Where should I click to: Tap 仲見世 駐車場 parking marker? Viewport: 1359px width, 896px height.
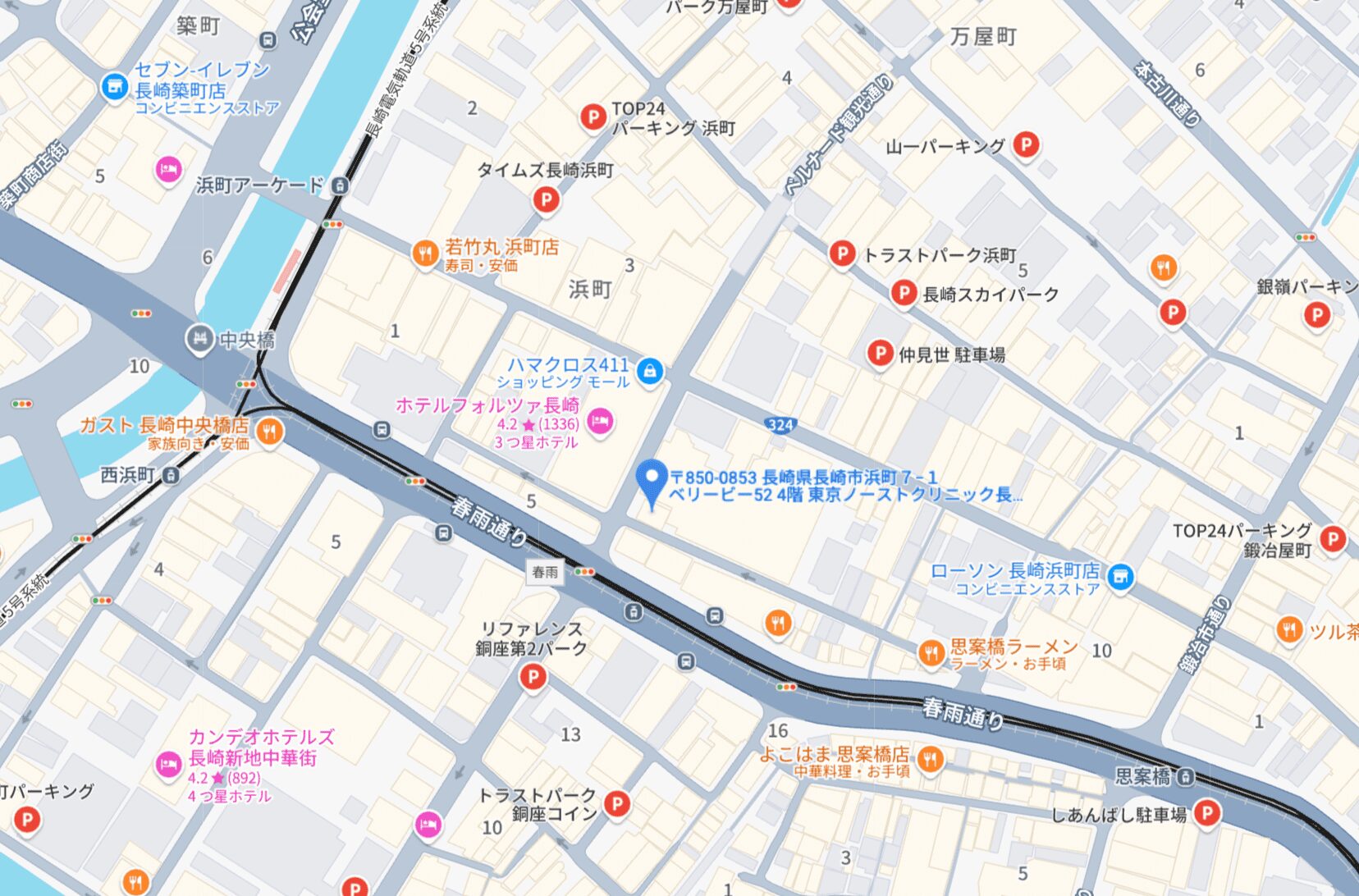coord(880,353)
